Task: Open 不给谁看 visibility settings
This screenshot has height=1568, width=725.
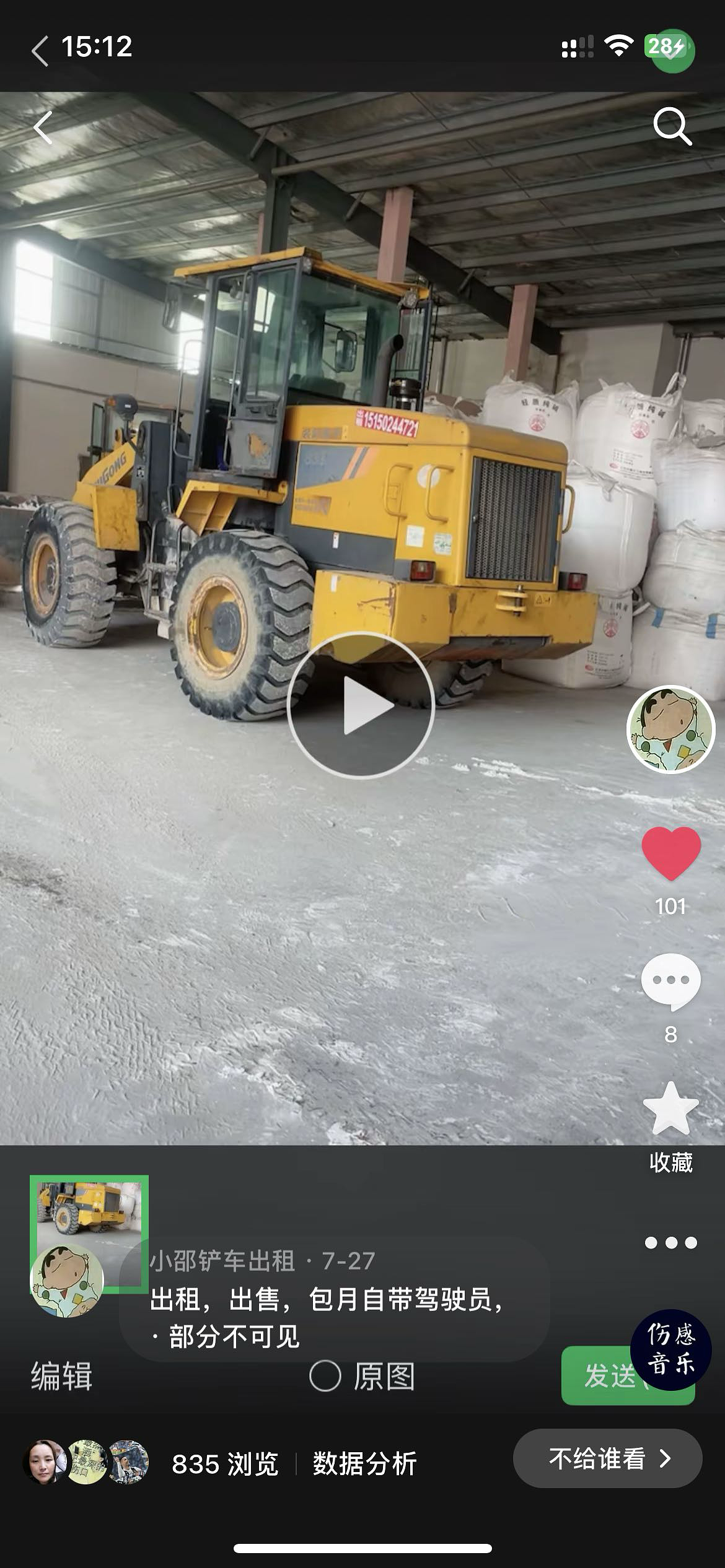Action: coord(607,1458)
